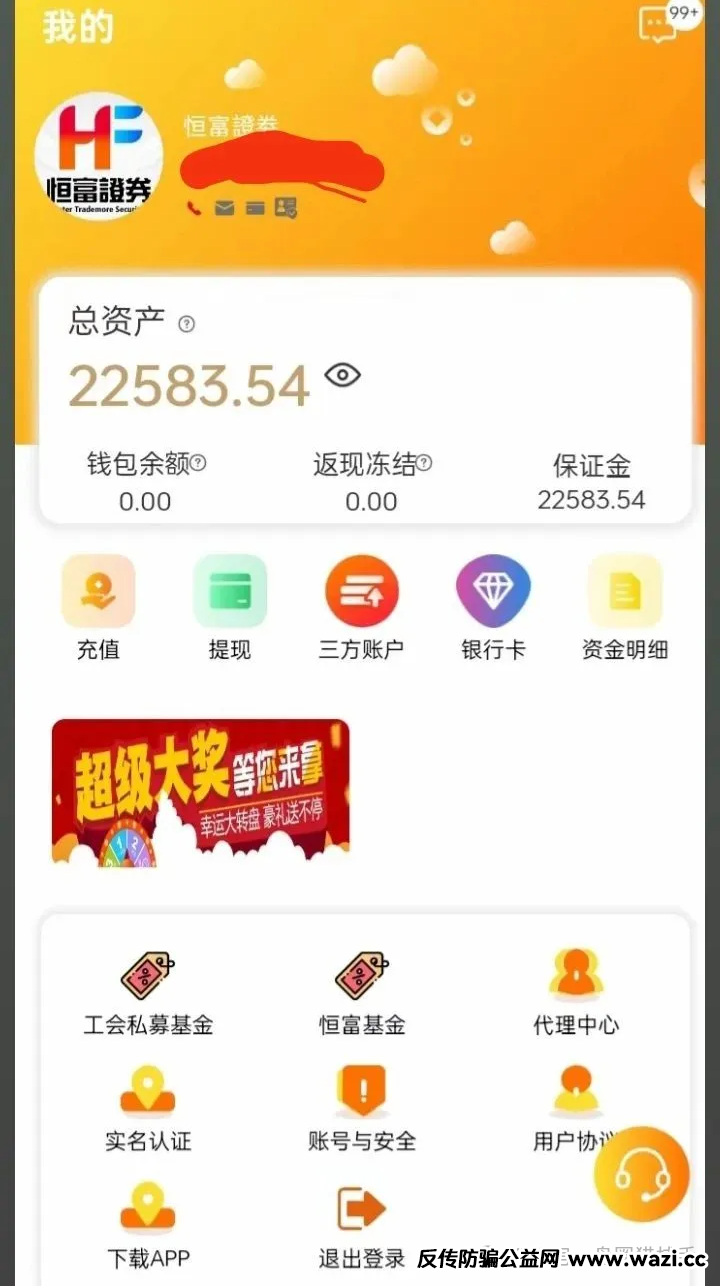Screen dimensions: 720x1286
Task: Tap the profile avatar 恒富證券
Action: [98, 157]
